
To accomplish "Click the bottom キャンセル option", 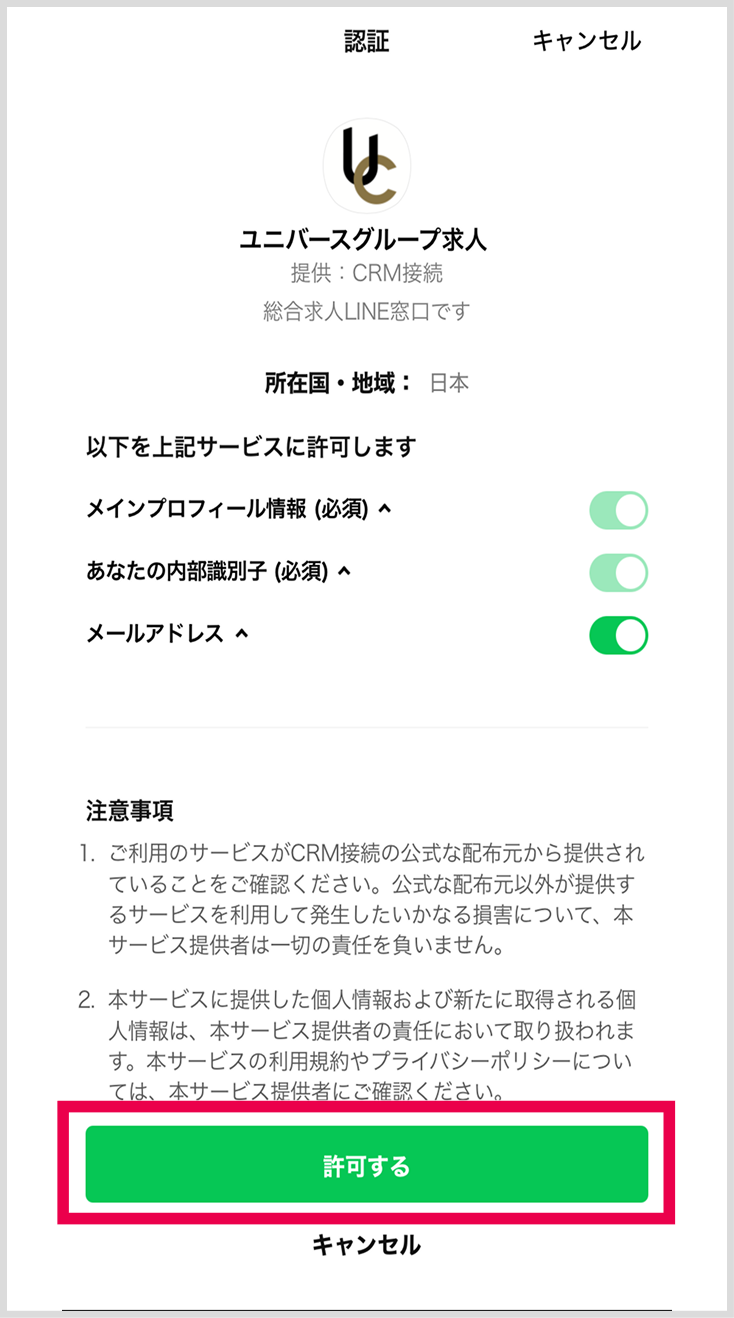I will (367, 1245).
